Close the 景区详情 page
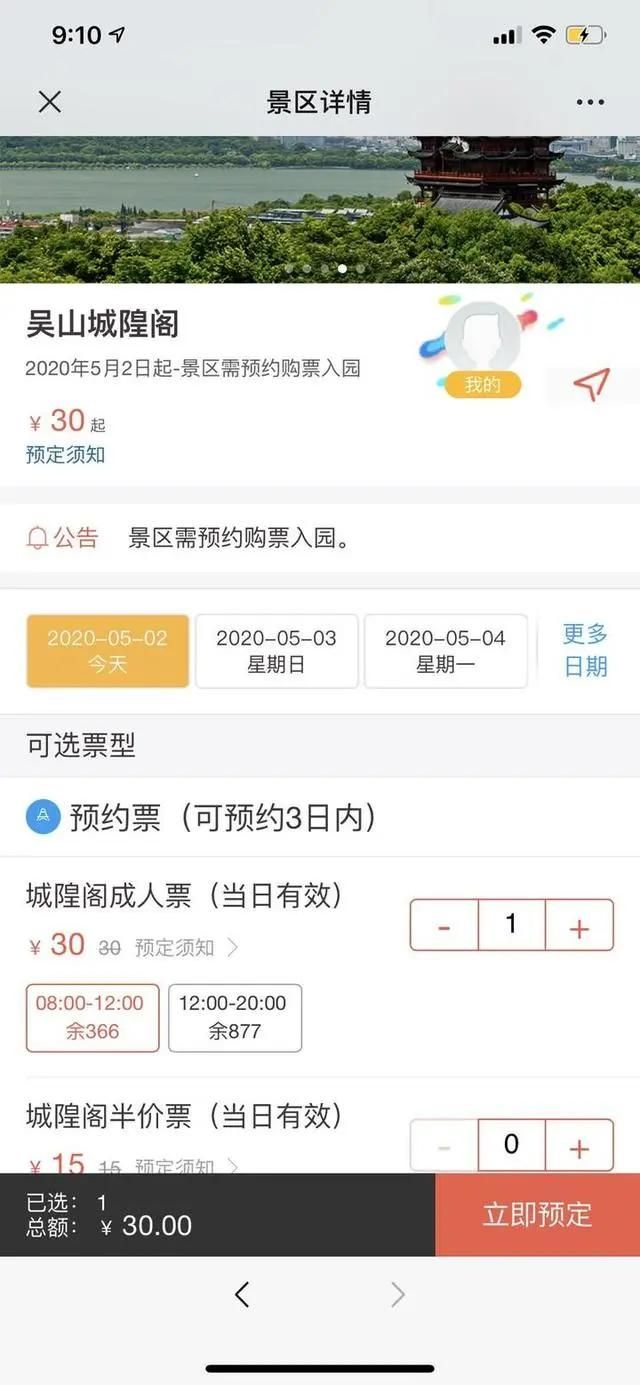The image size is (640, 1385). tap(49, 101)
